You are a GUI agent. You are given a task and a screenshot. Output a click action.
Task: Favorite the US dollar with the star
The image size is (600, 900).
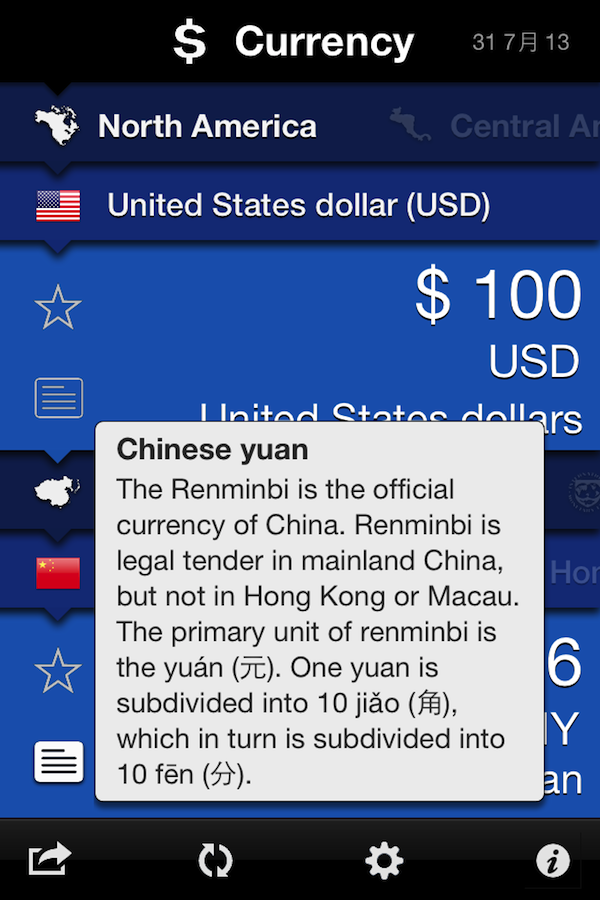point(58,307)
